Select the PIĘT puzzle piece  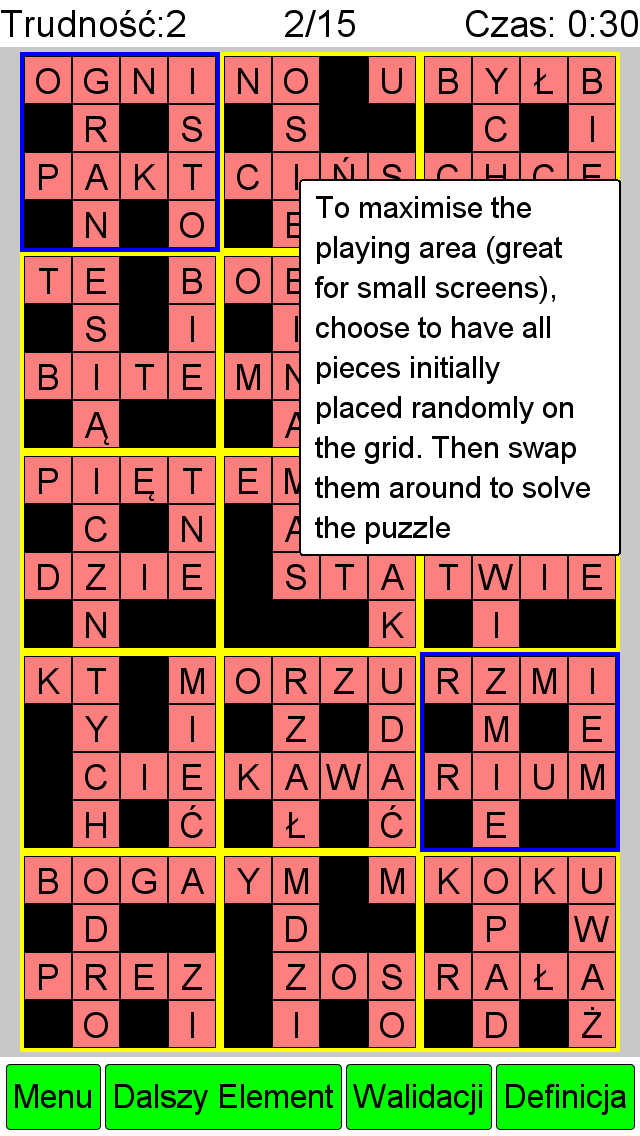click(x=120, y=552)
